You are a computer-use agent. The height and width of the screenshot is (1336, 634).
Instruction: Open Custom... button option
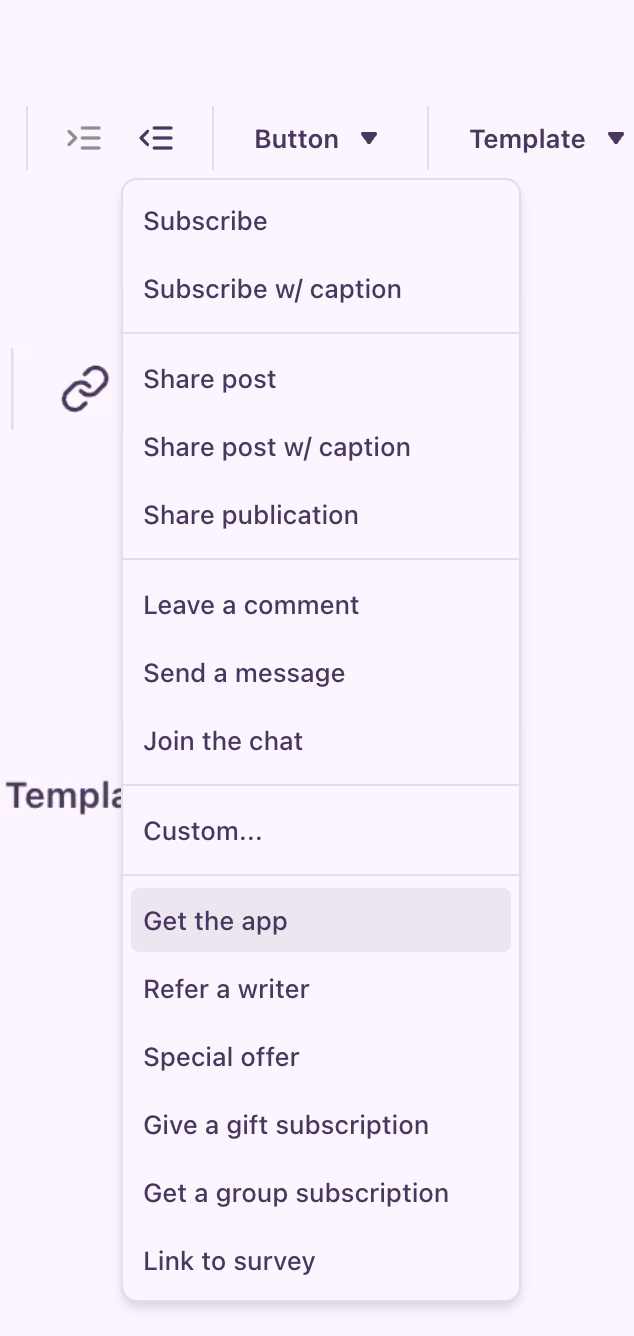click(x=203, y=831)
